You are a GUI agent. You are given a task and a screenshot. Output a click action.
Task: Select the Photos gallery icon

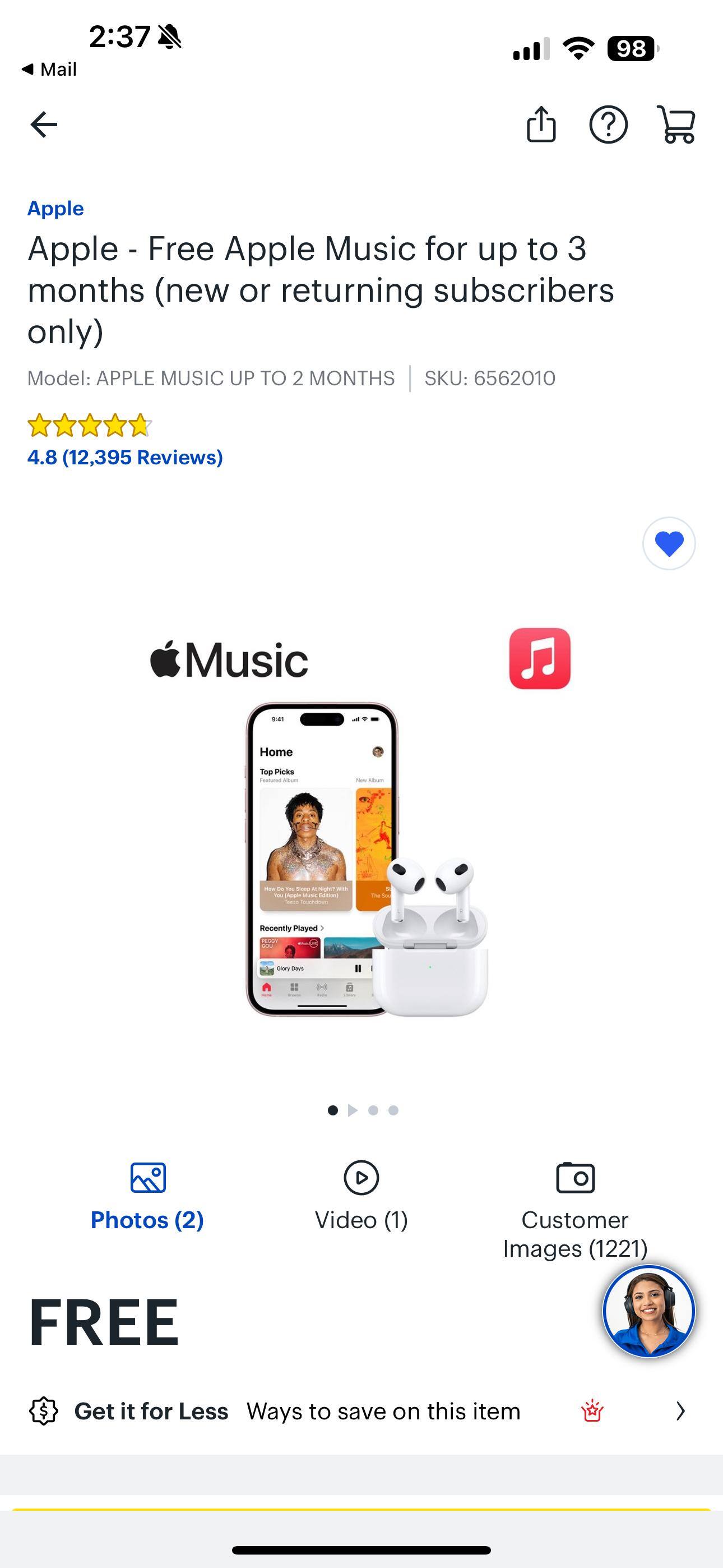coord(147,1177)
